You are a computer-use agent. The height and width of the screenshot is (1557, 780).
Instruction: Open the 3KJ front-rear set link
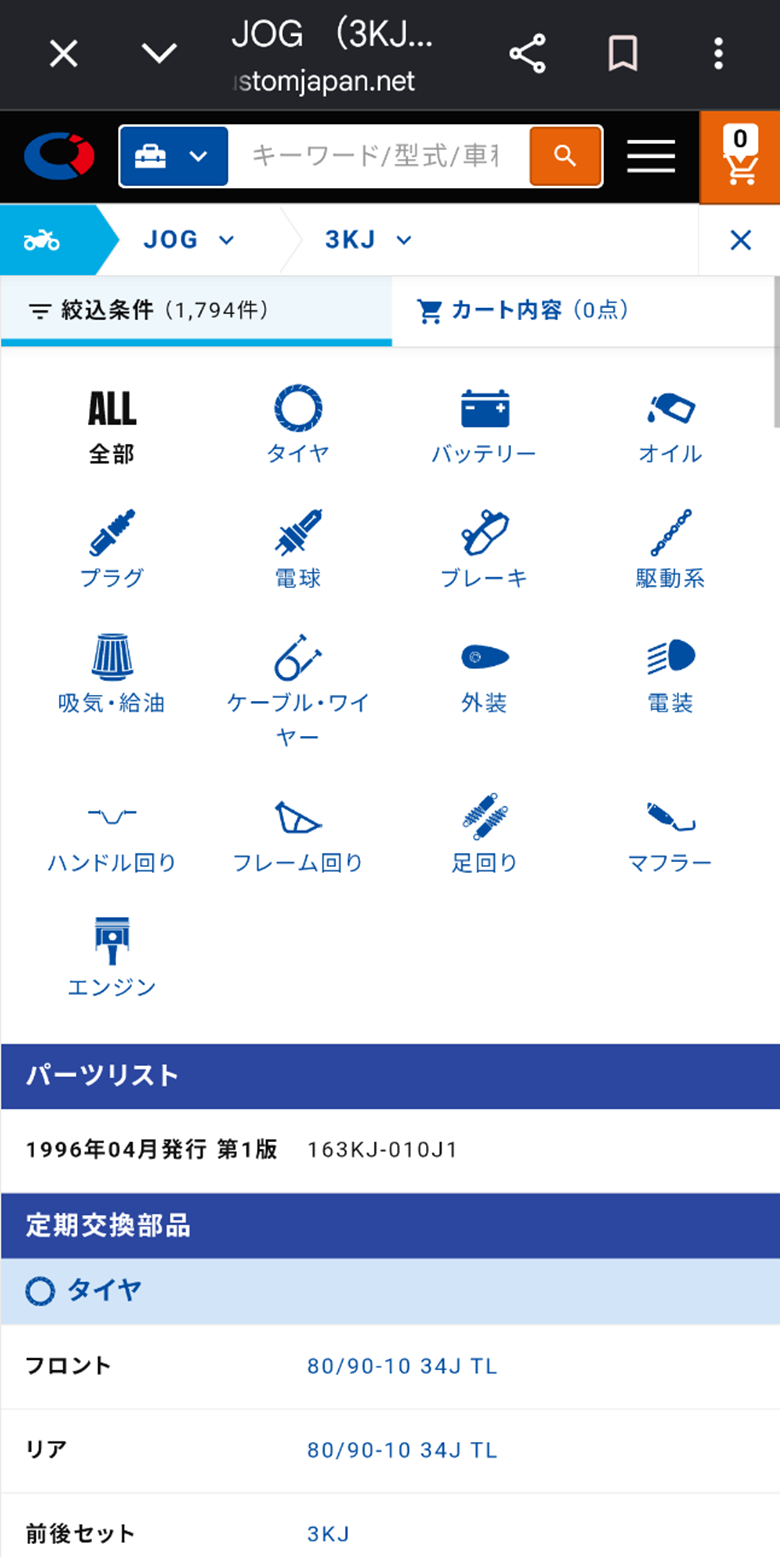pos(328,1534)
